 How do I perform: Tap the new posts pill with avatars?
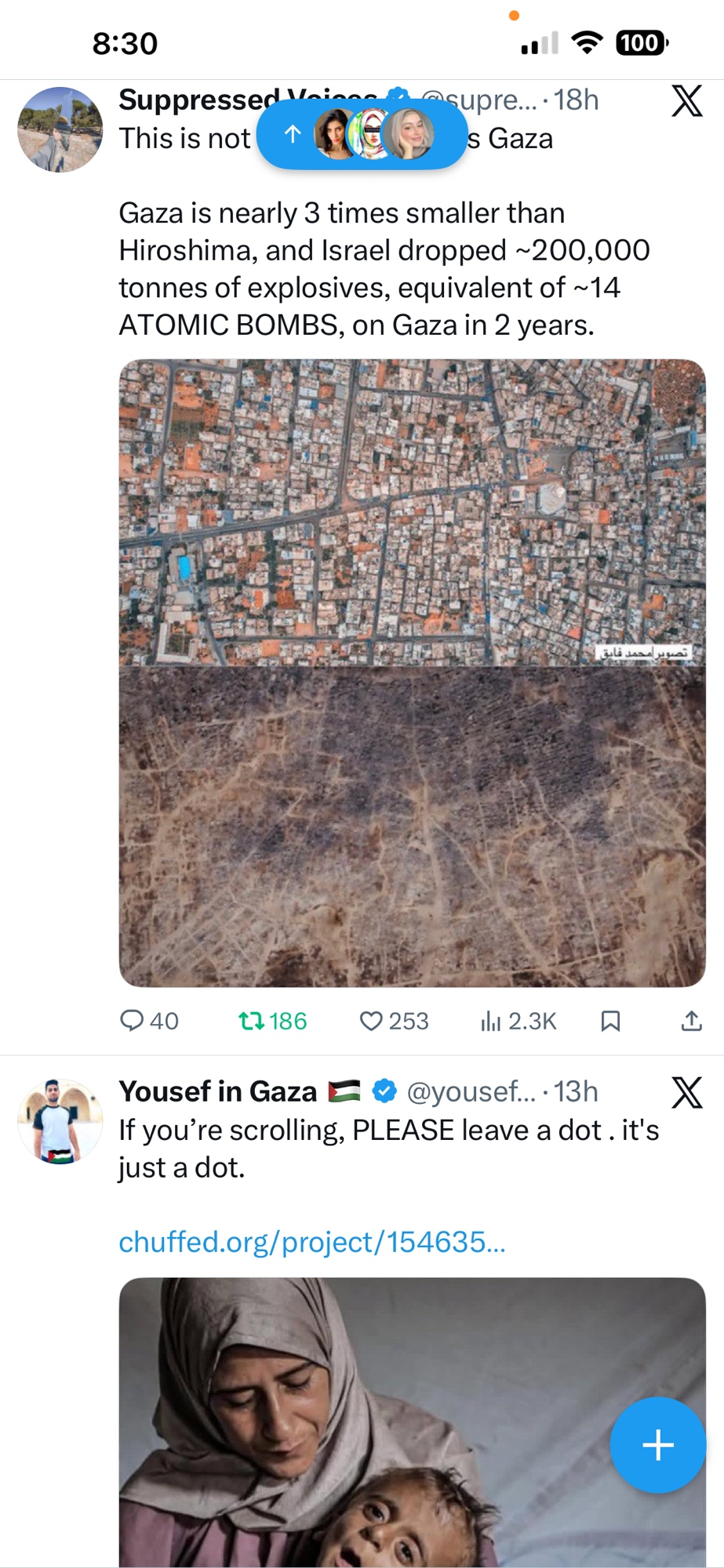362,134
